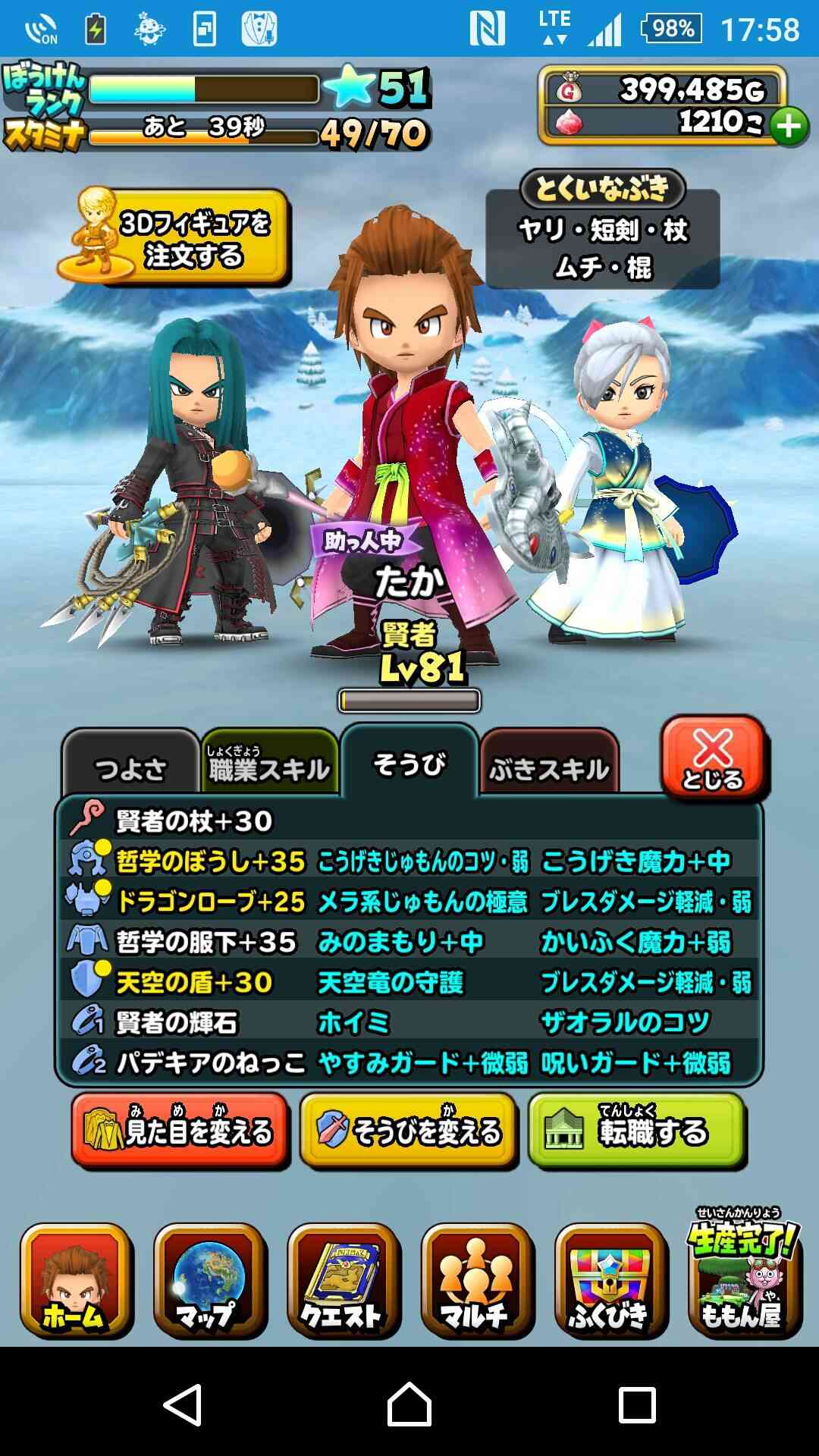Viewport: 819px width, 1456px height.
Task: Open the 職業スキル tab
Action: (269, 764)
